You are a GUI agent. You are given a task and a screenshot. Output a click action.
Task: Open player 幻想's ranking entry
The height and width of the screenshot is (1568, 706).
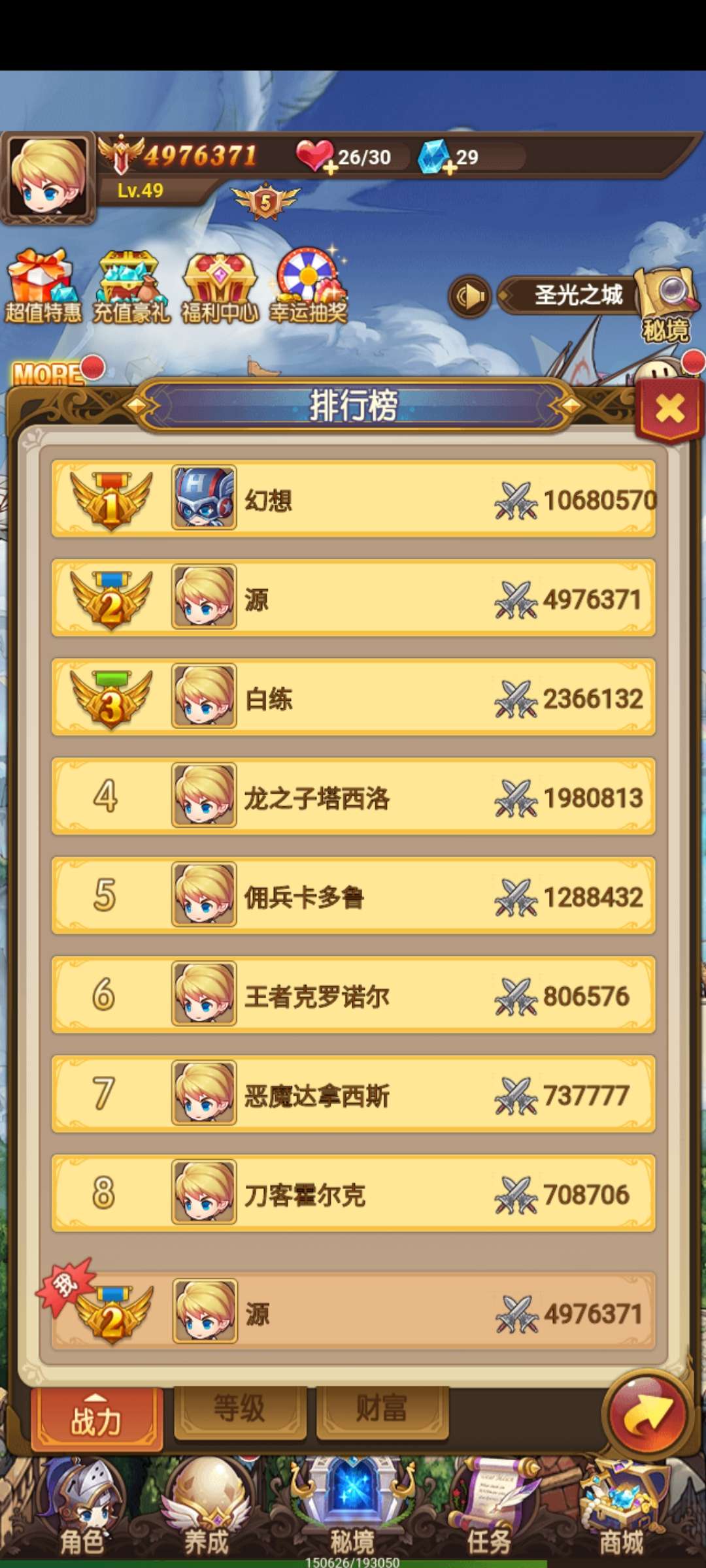pyautogui.click(x=354, y=499)
